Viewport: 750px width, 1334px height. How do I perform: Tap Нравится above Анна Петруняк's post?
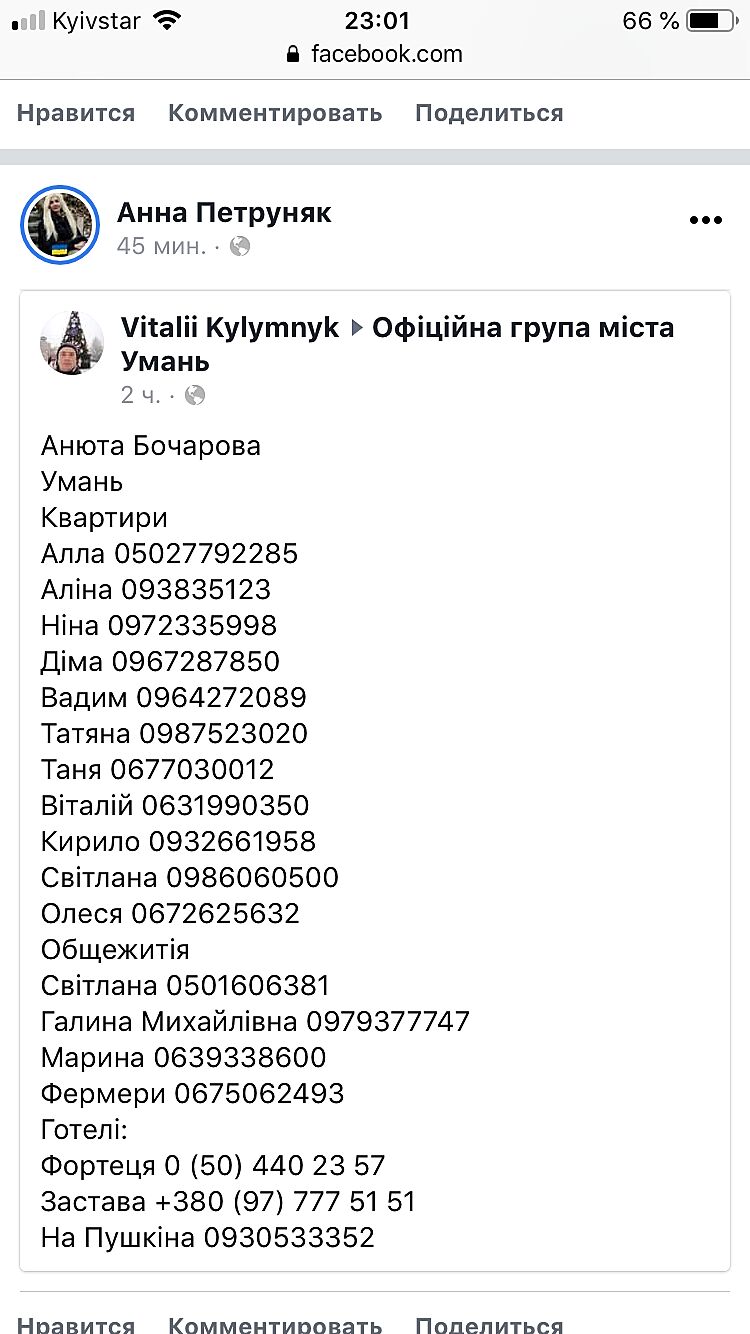point(76,113)
